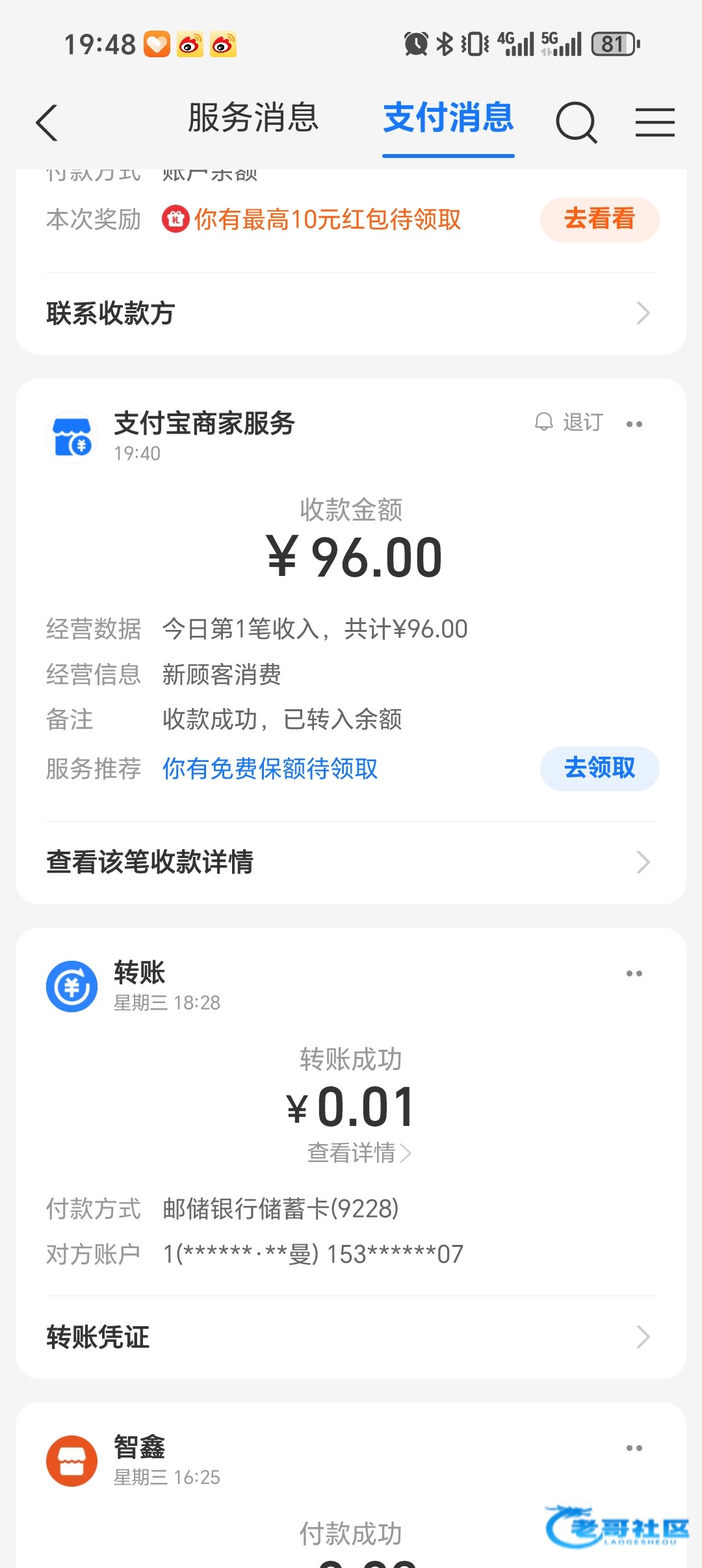Tap the 去看看 red packet button
The image size is (702, 1568).
tap(599, 219)
